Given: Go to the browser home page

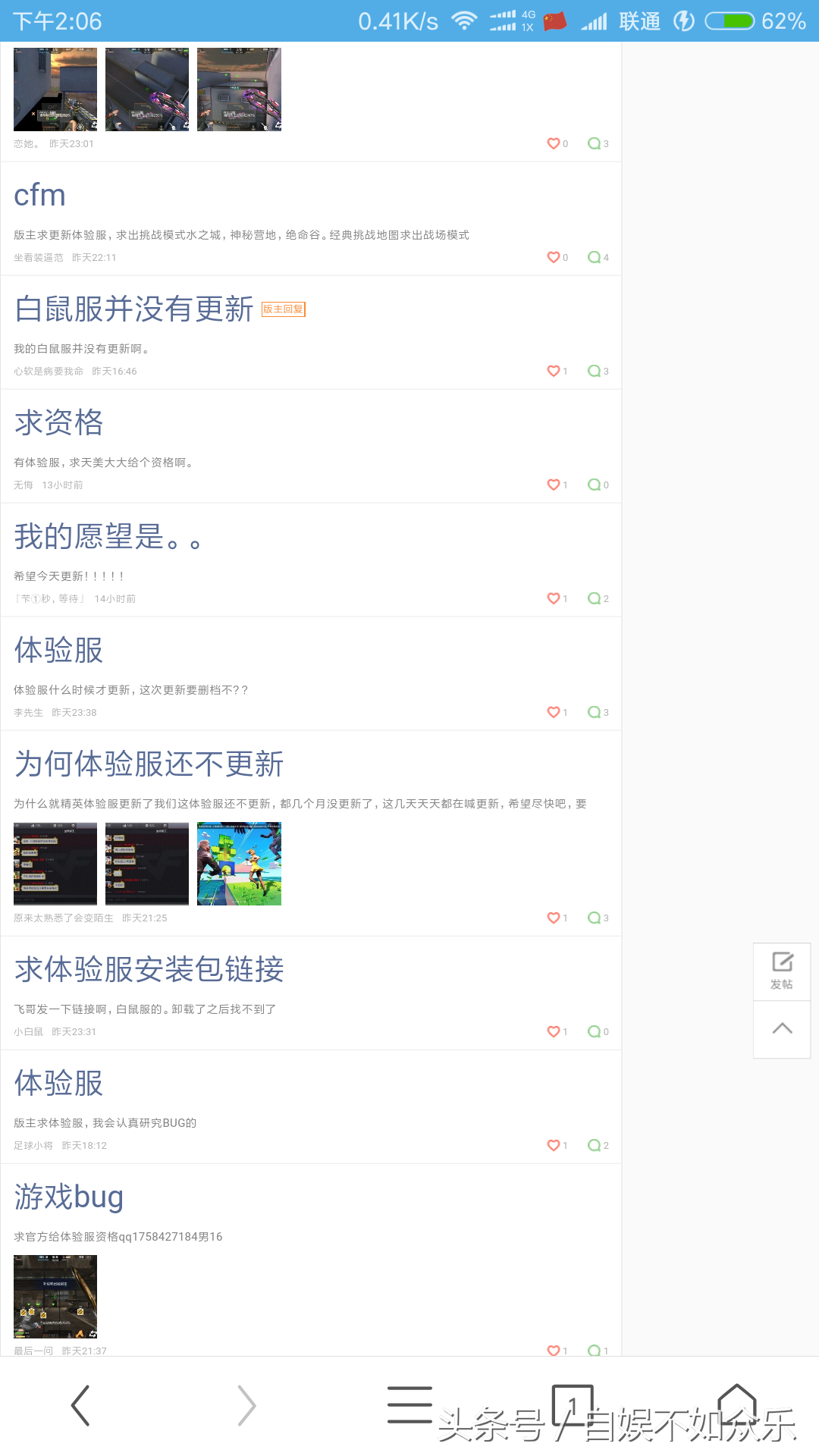Looking at the screenshot, I should (737, 1405).
